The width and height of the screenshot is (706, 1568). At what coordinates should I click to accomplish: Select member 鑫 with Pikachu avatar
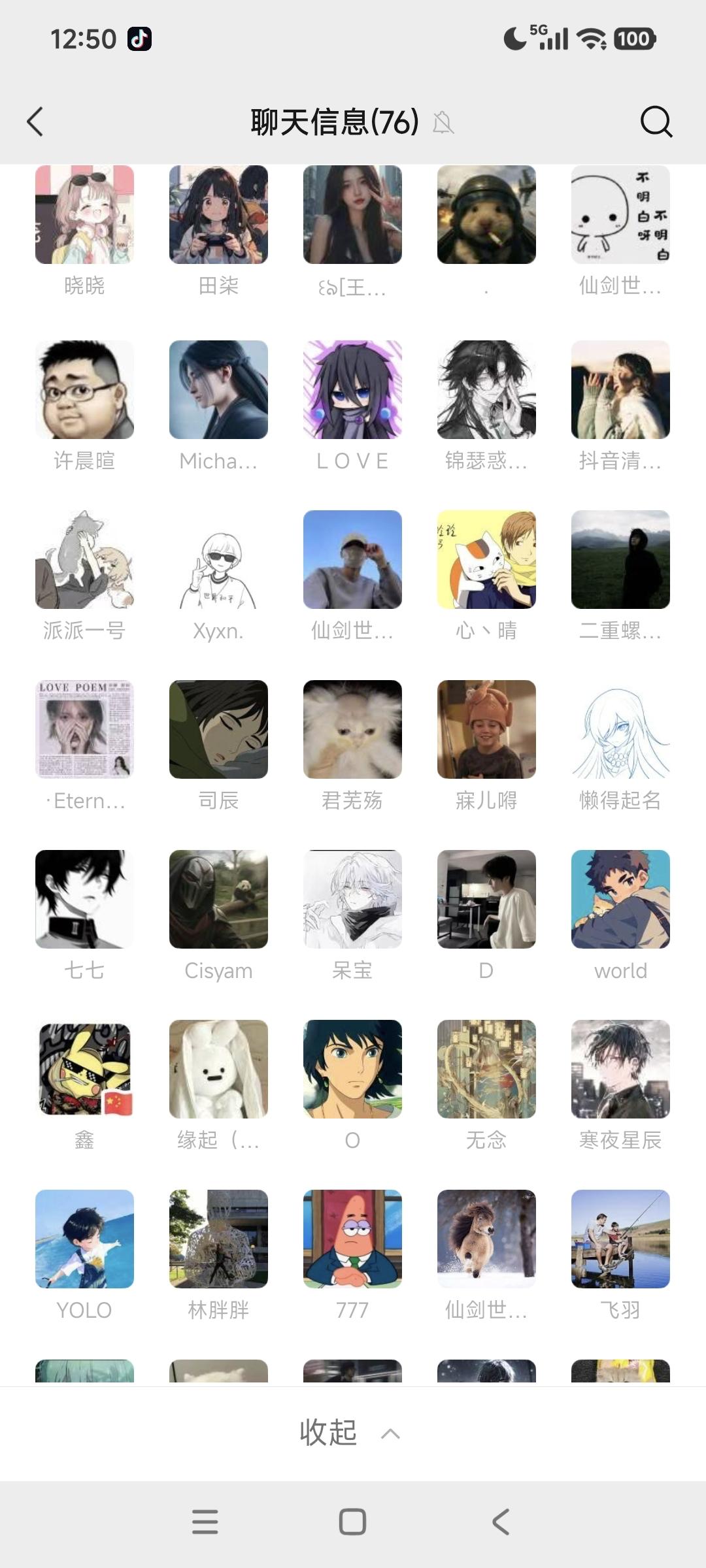tap(84, 1069)
